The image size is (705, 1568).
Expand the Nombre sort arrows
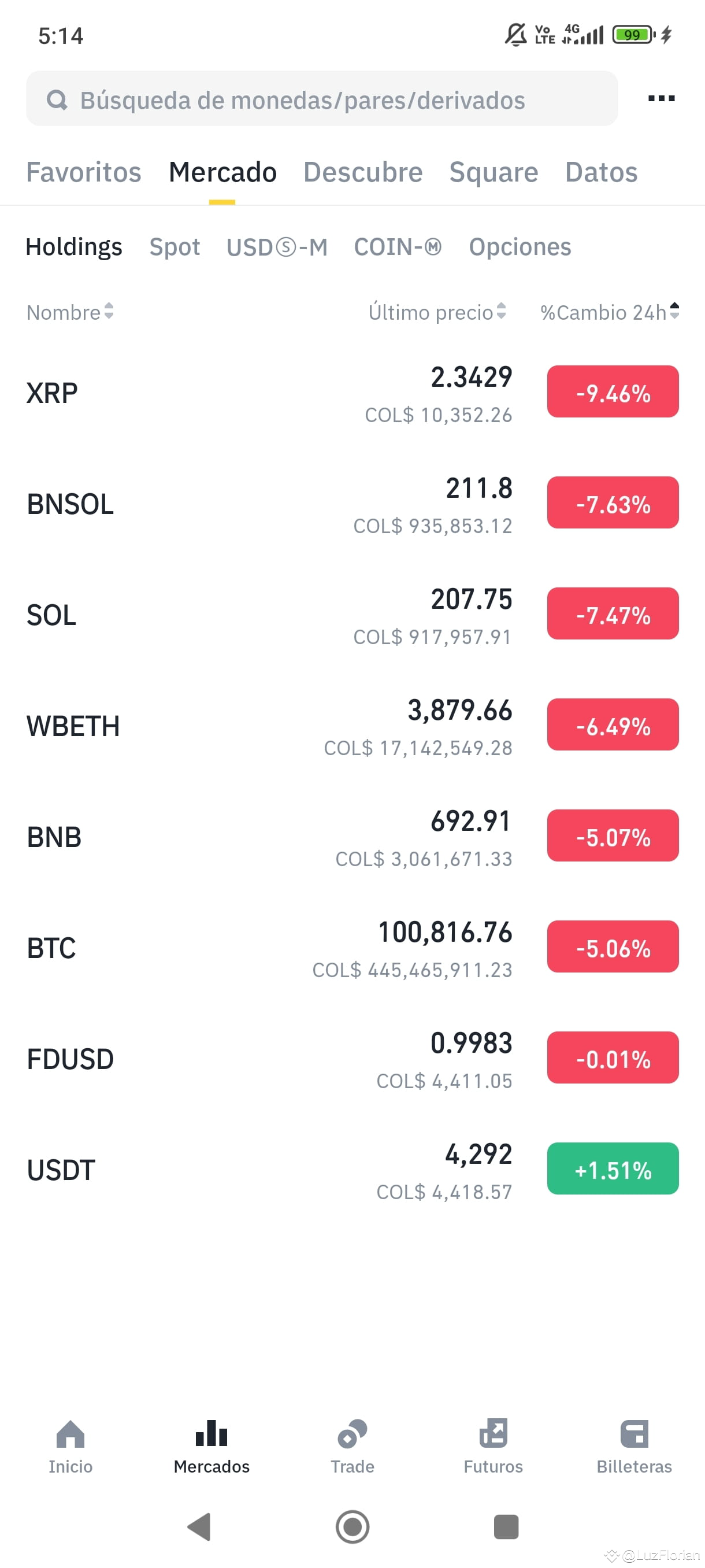109,312
